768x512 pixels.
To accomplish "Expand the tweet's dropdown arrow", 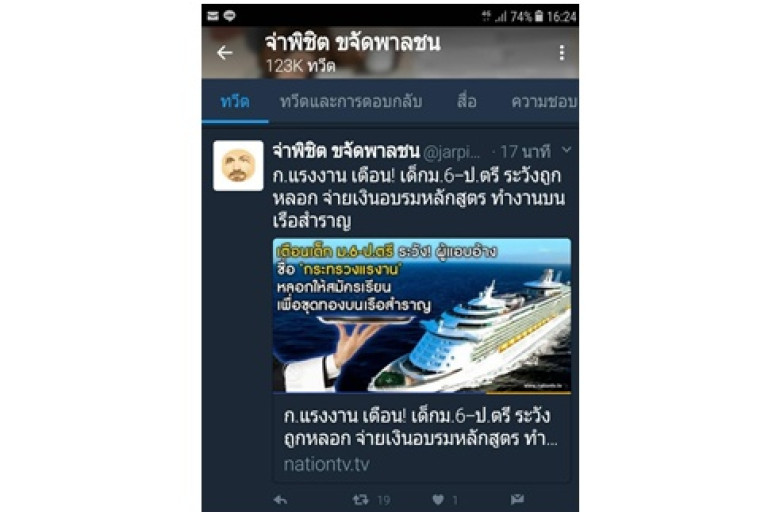I will pyautogui.click(x=566, y=151).
